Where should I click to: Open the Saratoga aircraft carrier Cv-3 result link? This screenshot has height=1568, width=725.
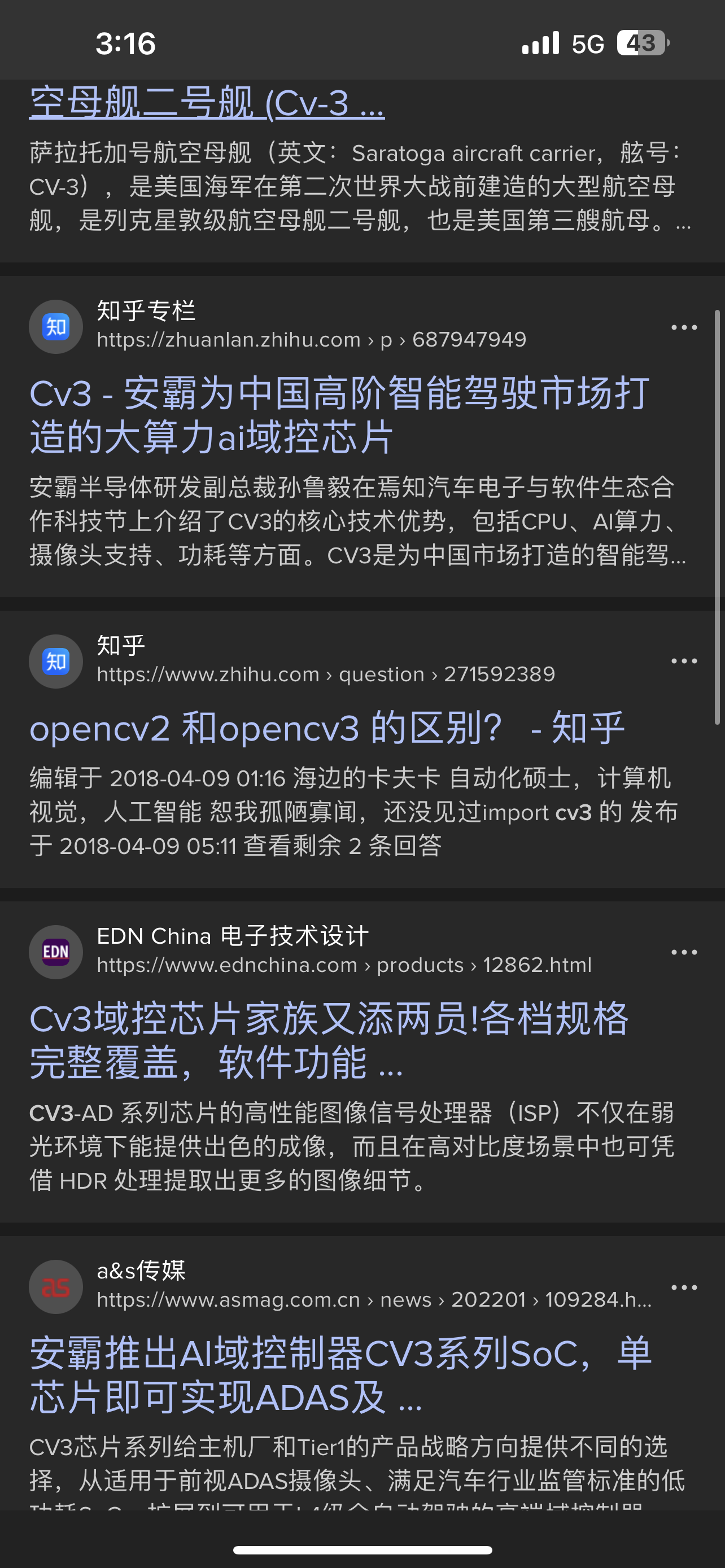pyautogui.click(x=207, y=102)
